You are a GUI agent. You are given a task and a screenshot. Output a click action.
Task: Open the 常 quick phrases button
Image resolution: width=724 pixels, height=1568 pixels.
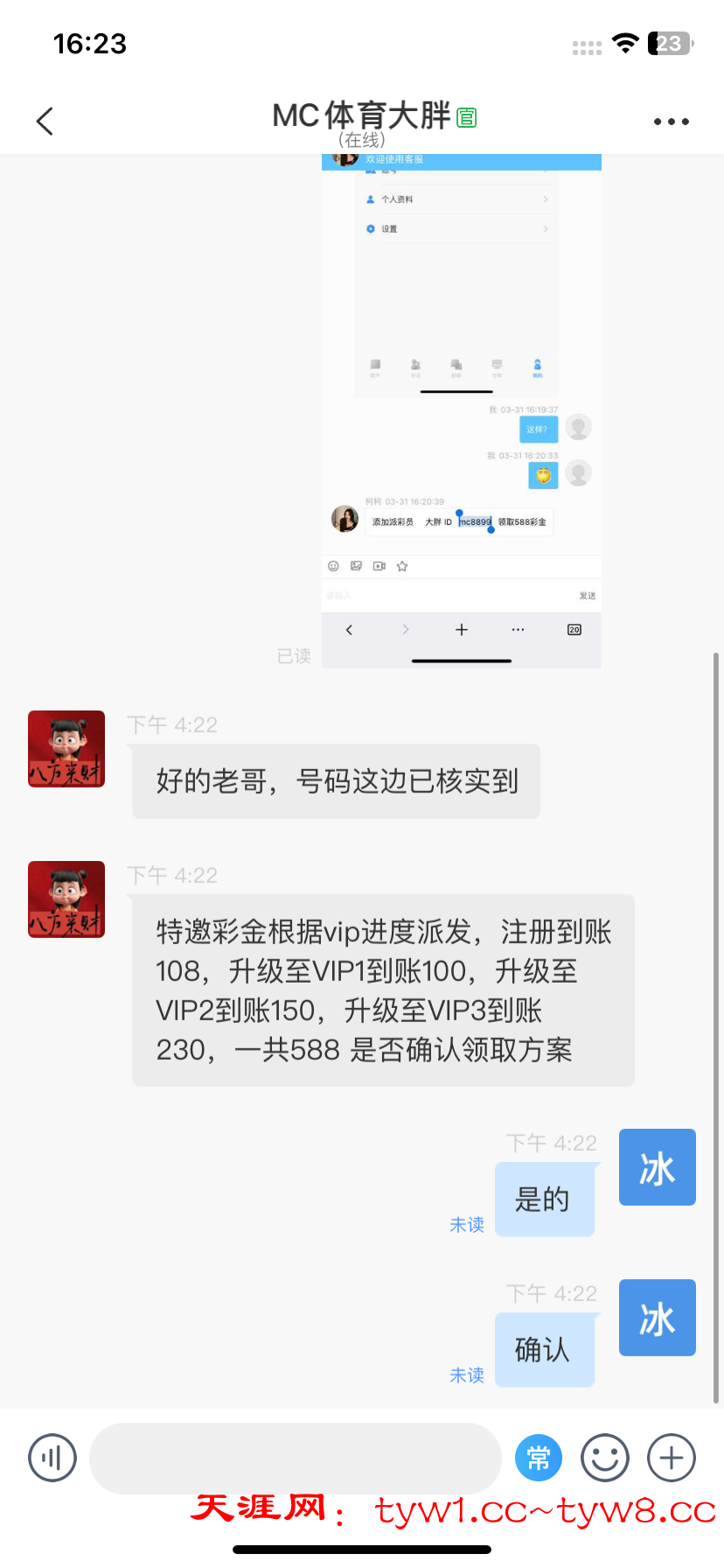coord(538,1458)
